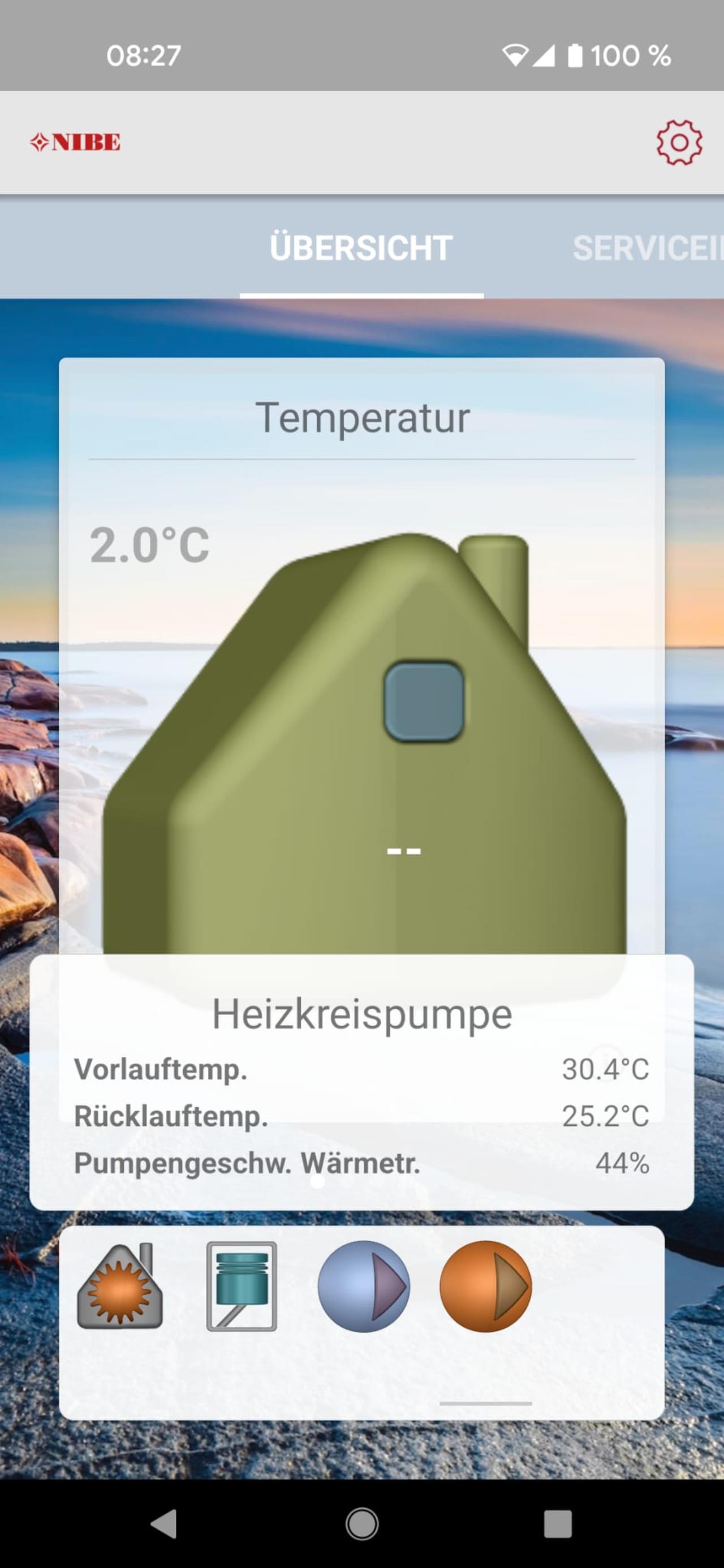Select the Übersicht tab

[x=361, y=248]
